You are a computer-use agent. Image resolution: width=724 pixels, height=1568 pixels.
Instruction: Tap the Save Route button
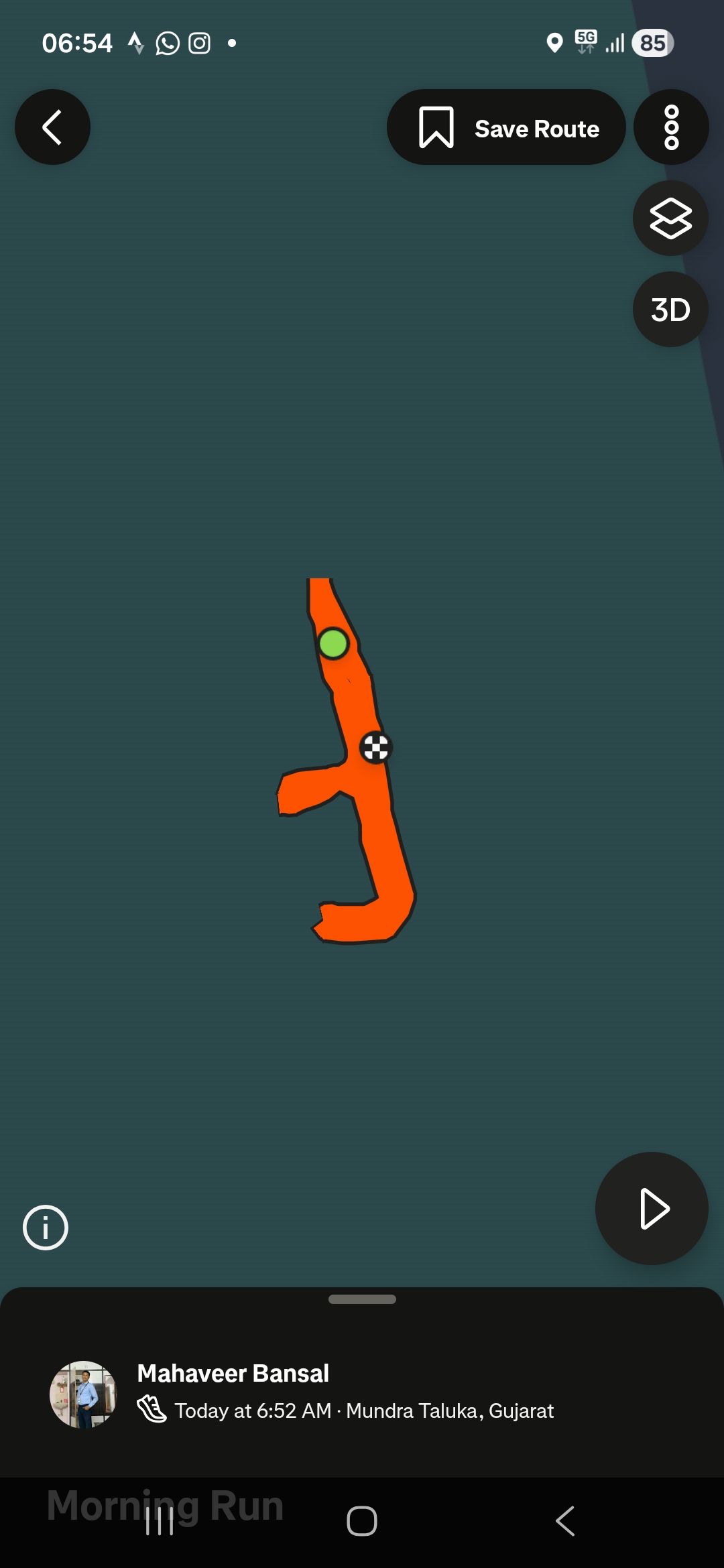[x=507, y=127]
